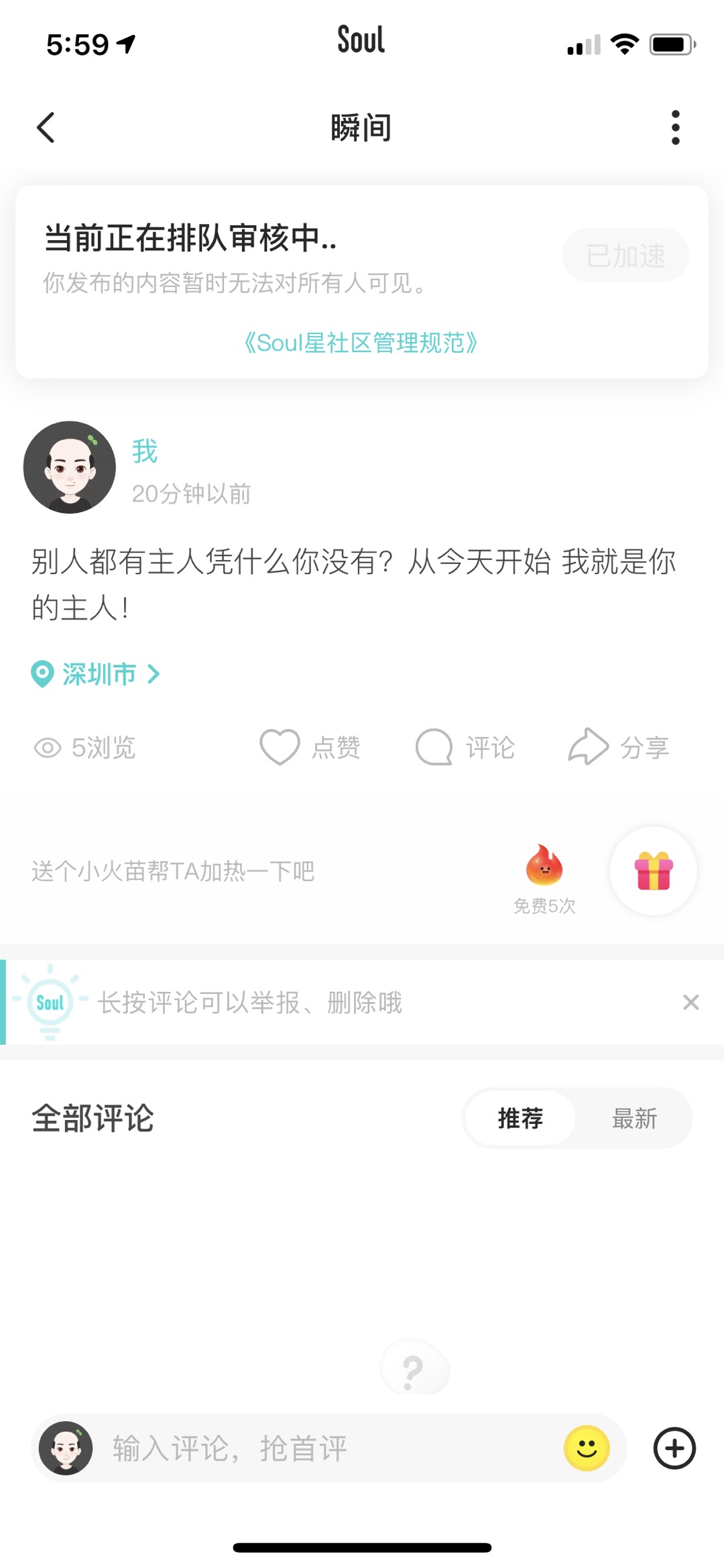Dismiss the long-press comment tip
This screenshot has height=1568, width=724.
pos(691,1002)
